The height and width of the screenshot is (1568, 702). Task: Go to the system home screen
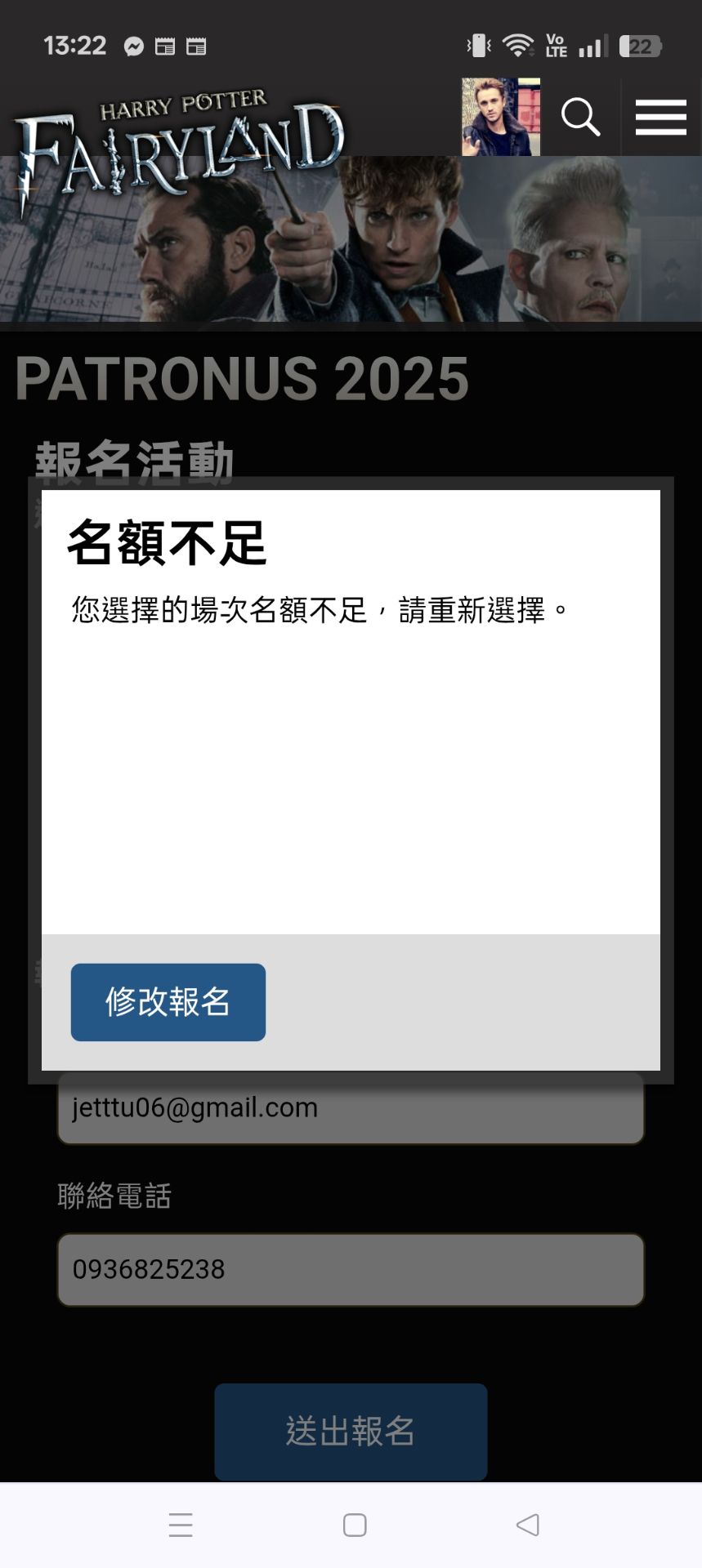[x=355, y=1525]
